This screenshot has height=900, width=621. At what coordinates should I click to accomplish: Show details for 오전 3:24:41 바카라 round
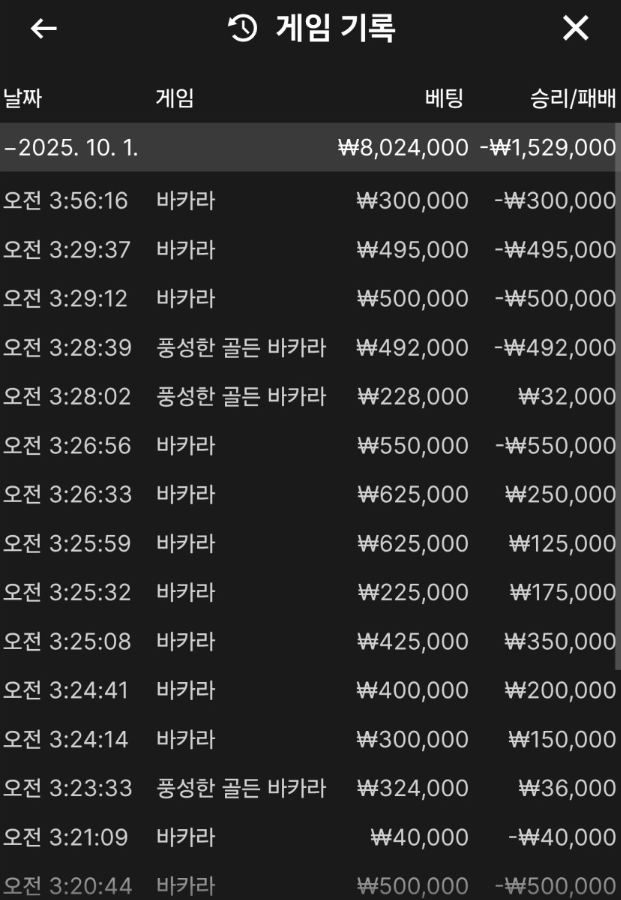[310, 691]
